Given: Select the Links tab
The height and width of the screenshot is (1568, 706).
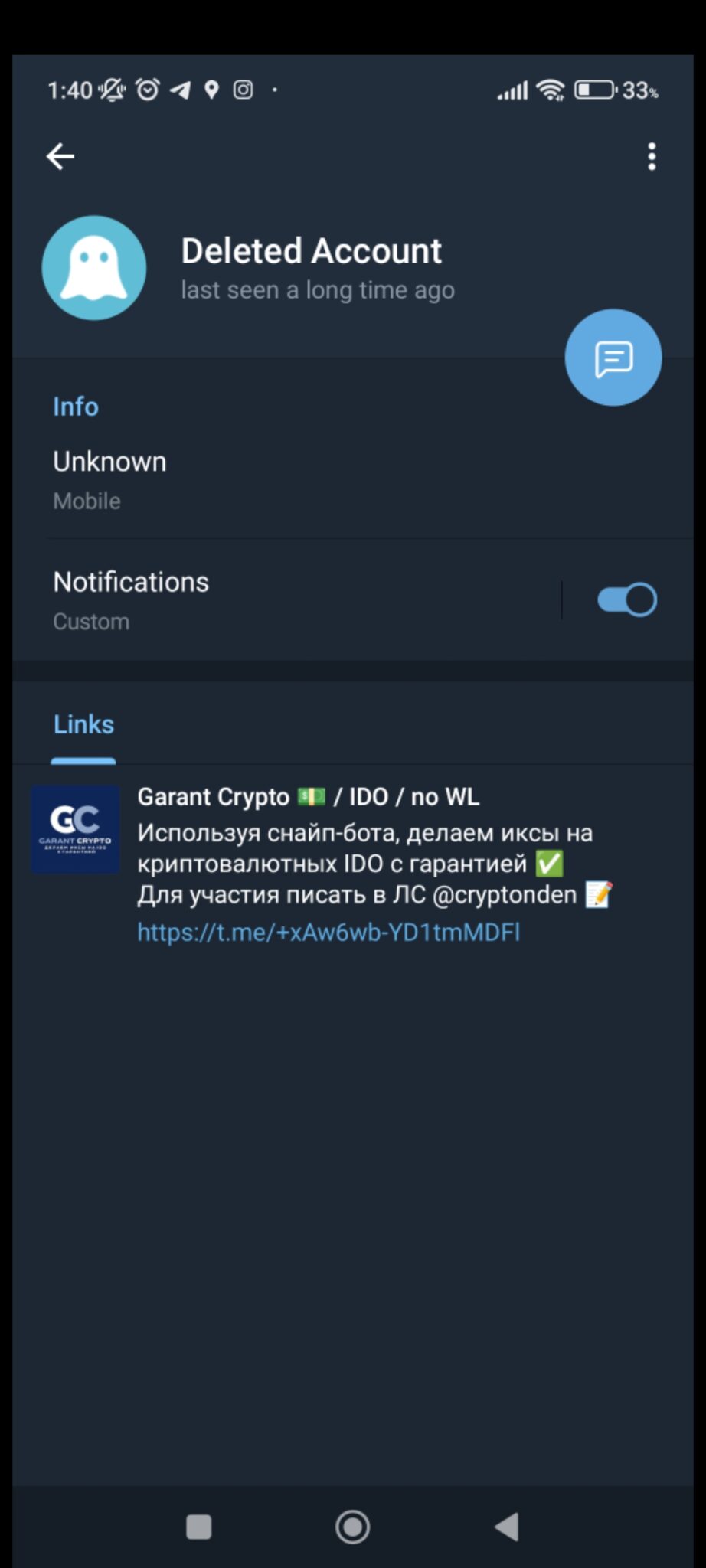Looking at the screenshot, I should pos(83,725).
